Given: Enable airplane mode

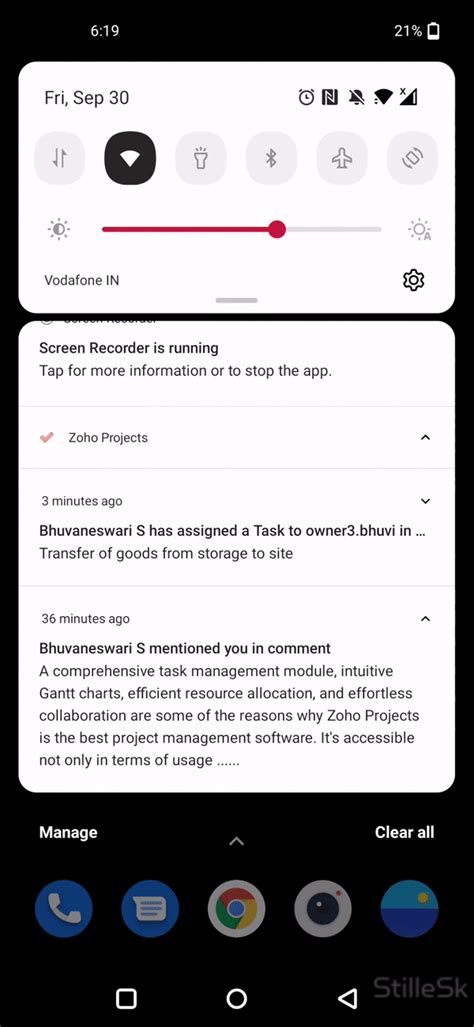Looking at the screenshot, I should click(x=342, y=159).
